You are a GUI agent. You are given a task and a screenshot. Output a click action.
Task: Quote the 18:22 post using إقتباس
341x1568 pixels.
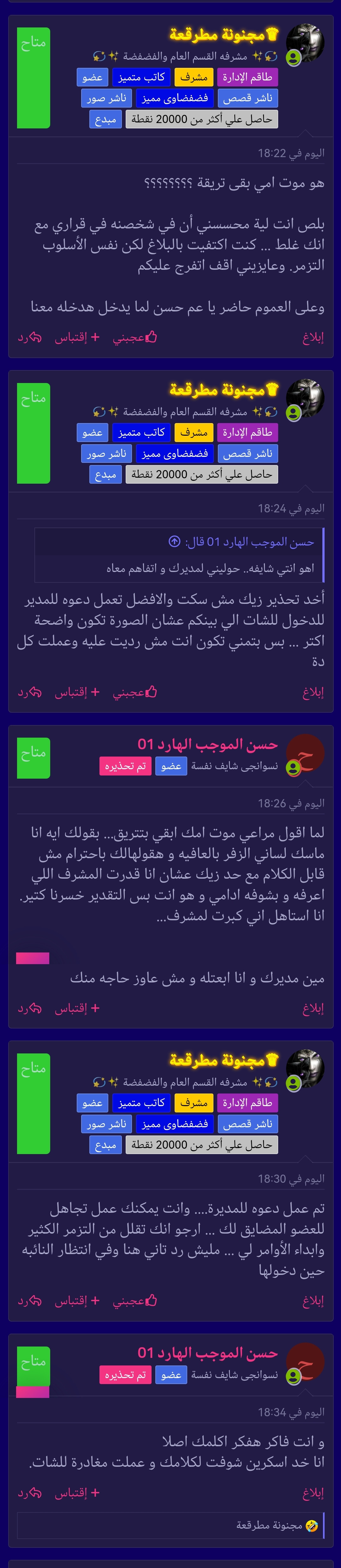[x=77, y=337]
